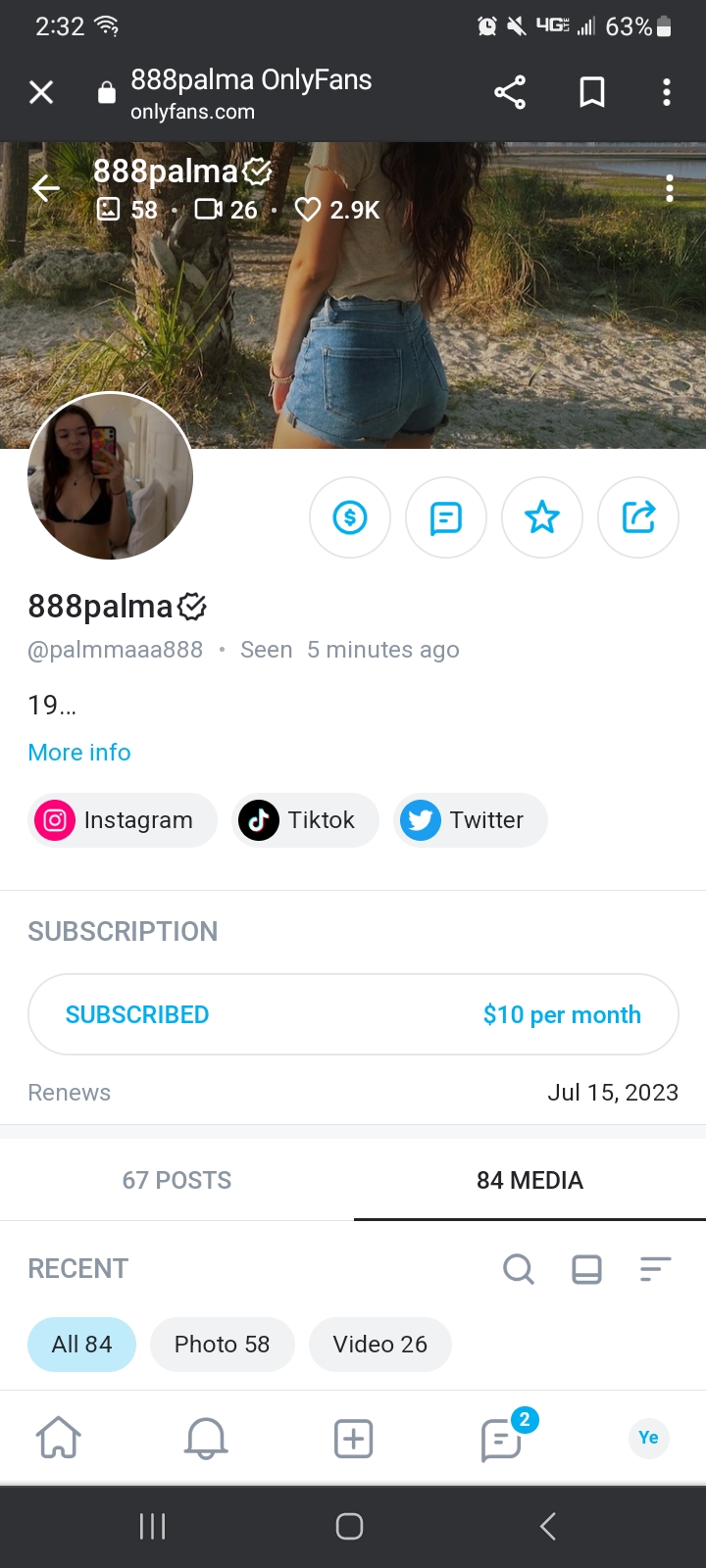
Task: Bookmark this page in browser
Action: pos(592,92)
